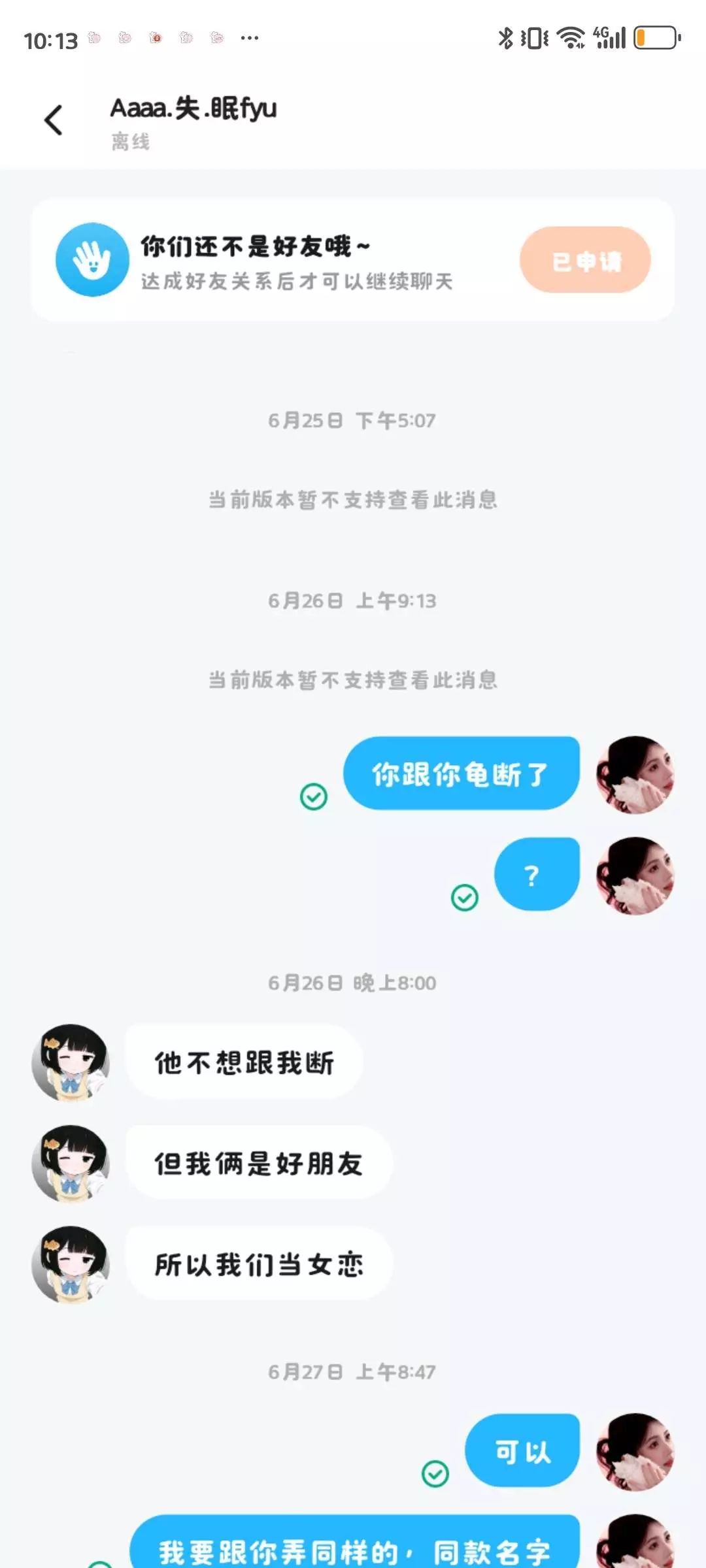Tap the 已申请 friend request button
Viewport: 706px width, 1568px height.
(585, 260)
